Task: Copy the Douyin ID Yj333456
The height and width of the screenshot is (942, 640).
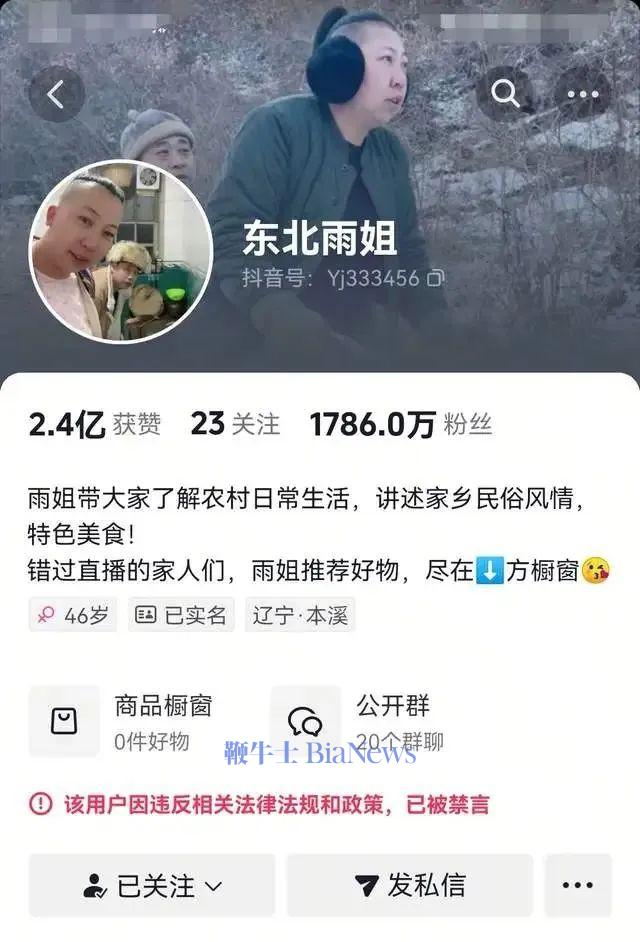Action: [x=436, y=278]
